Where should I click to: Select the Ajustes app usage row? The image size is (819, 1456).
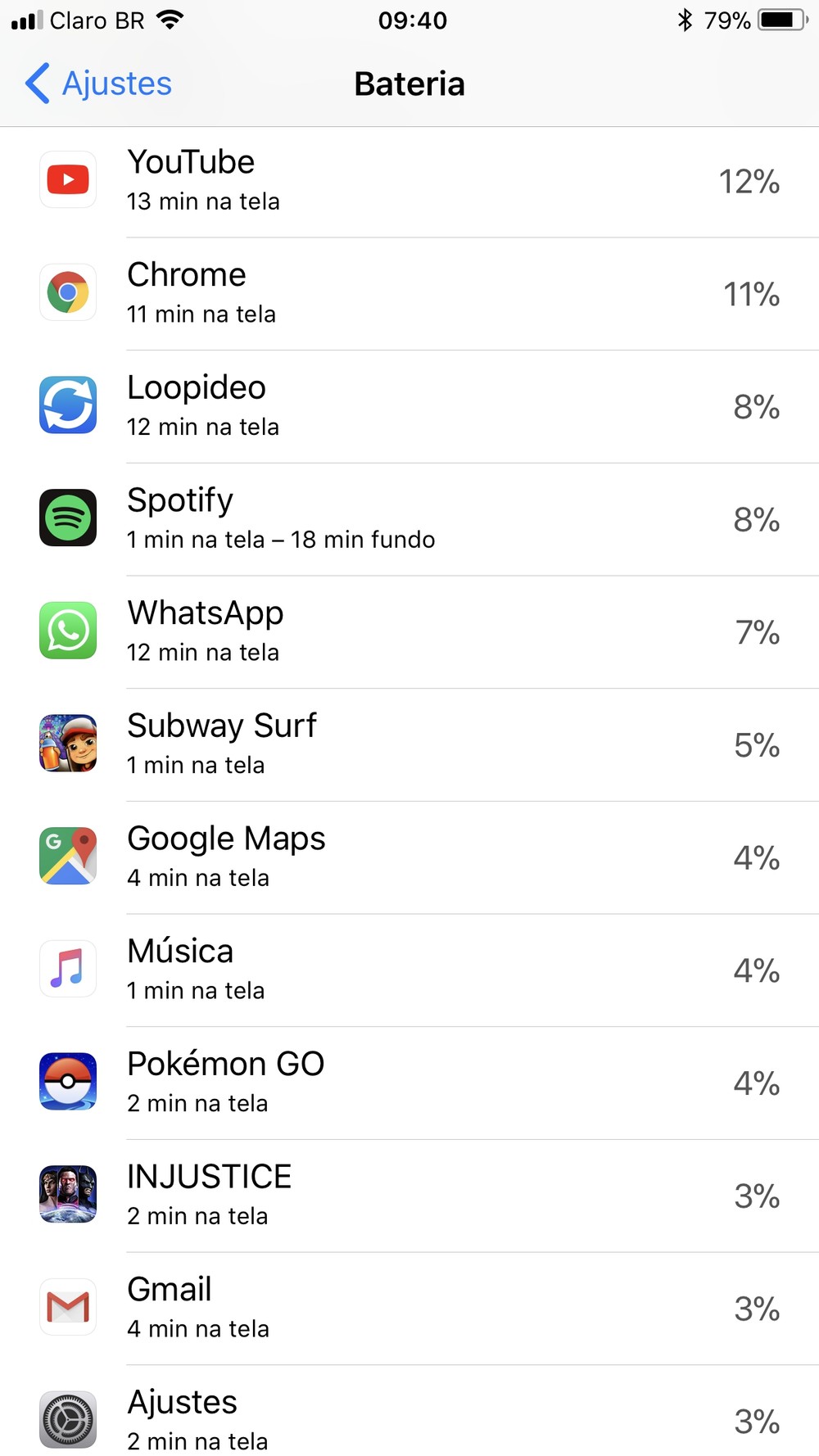tap(409, 1419)
